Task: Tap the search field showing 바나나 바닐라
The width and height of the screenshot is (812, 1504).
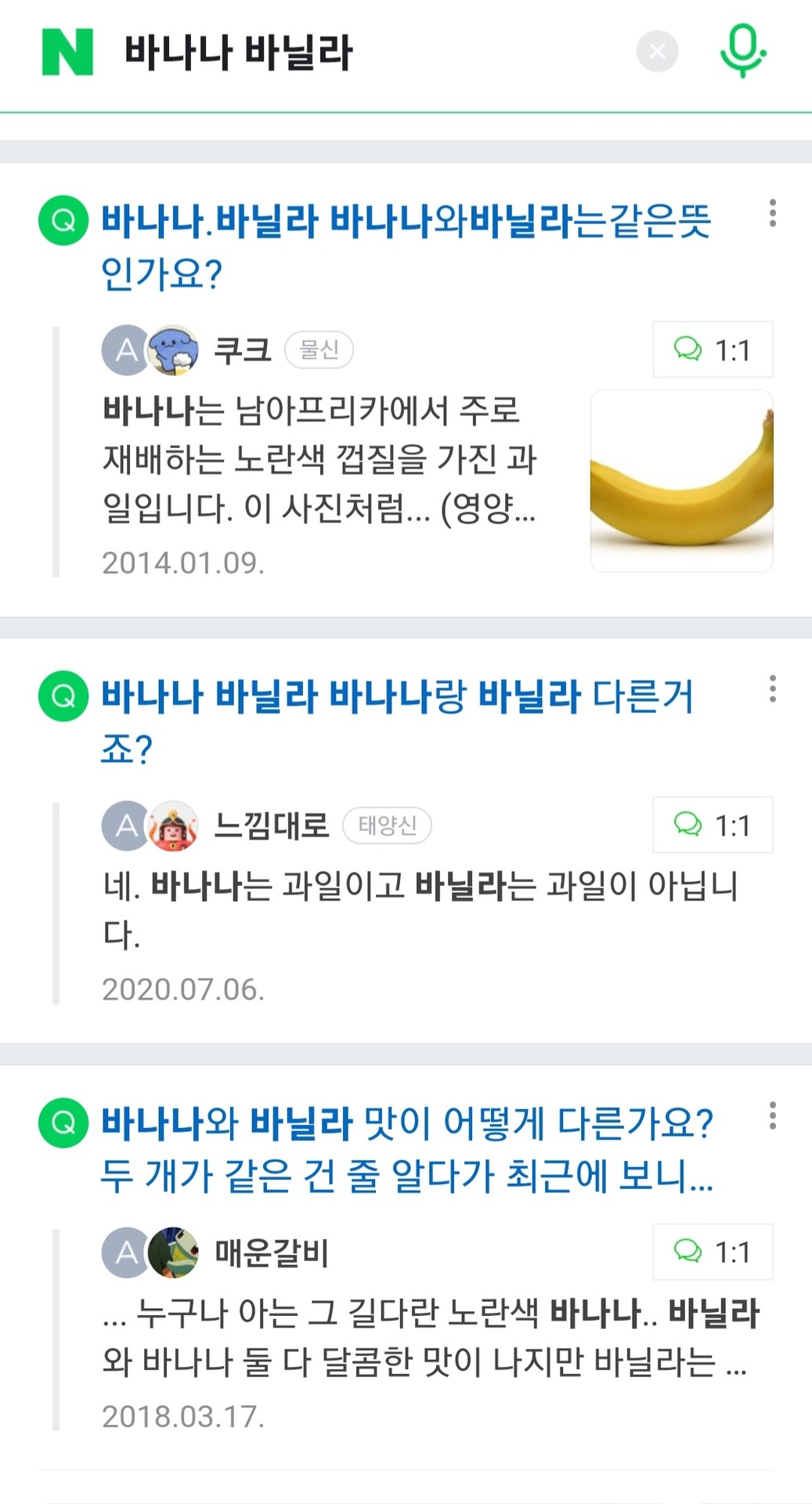Action: tap(313, 52)
